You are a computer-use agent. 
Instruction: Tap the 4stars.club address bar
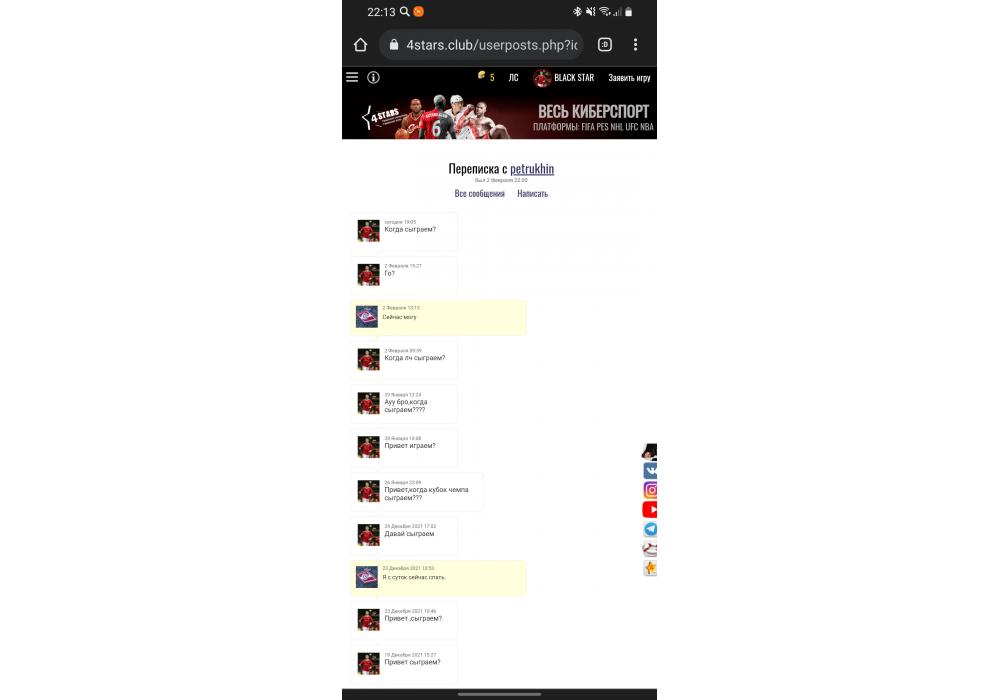pyautogui.click(x=490, y=45)
